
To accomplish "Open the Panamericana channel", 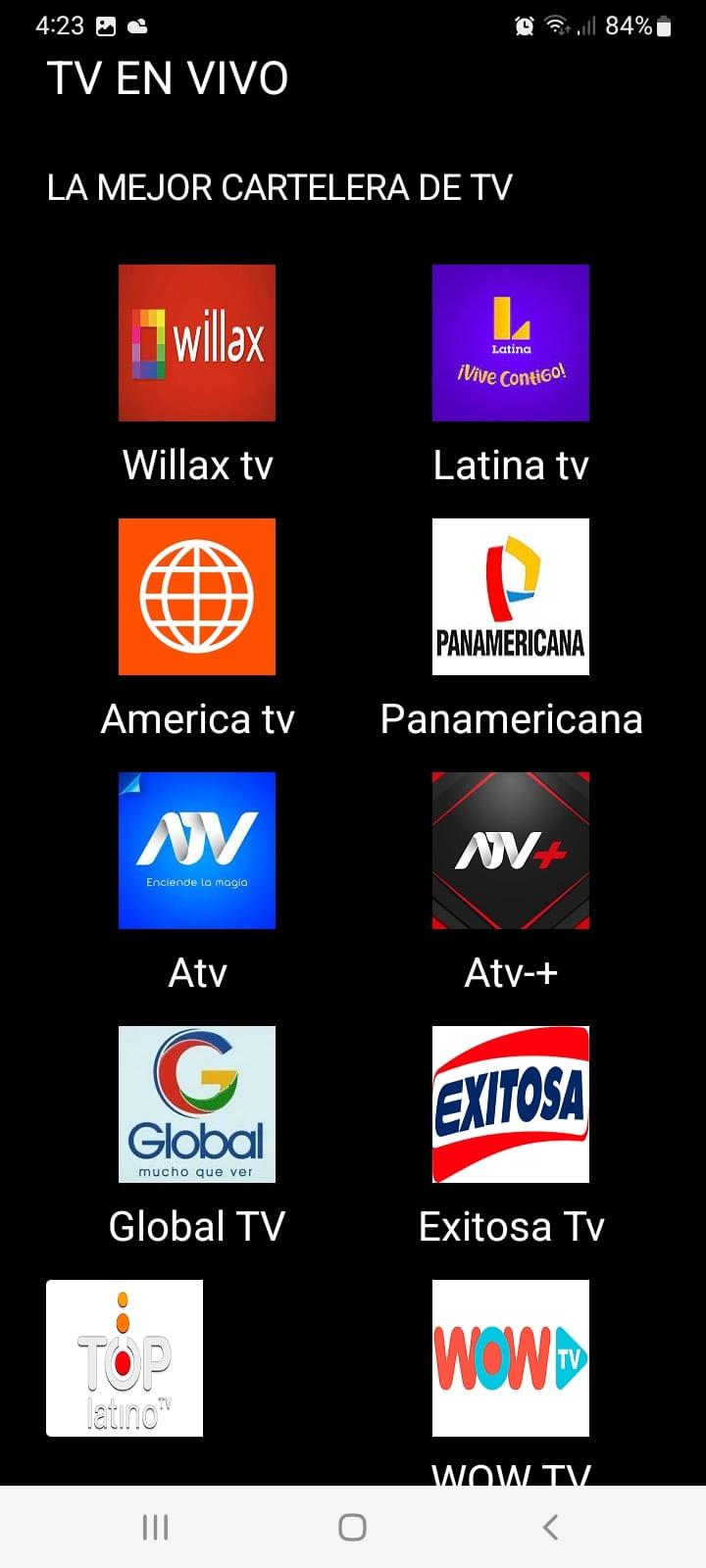I will (x=510, y=597).
